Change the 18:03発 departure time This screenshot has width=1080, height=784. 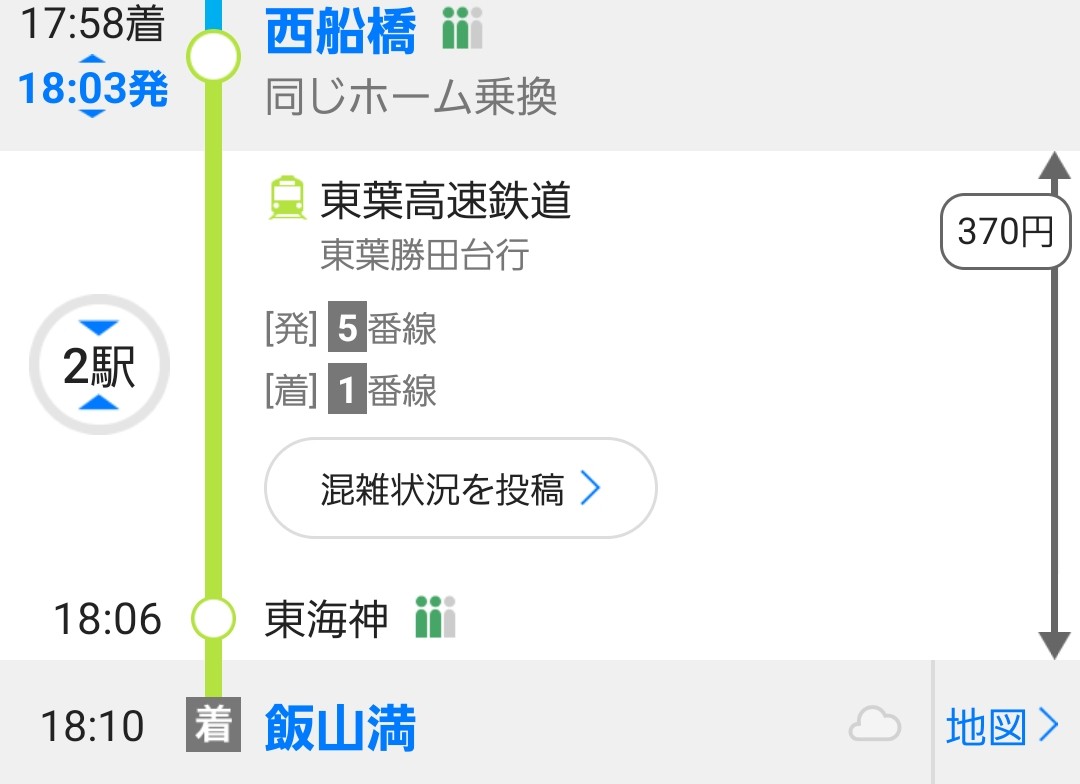tap(92, 89)
